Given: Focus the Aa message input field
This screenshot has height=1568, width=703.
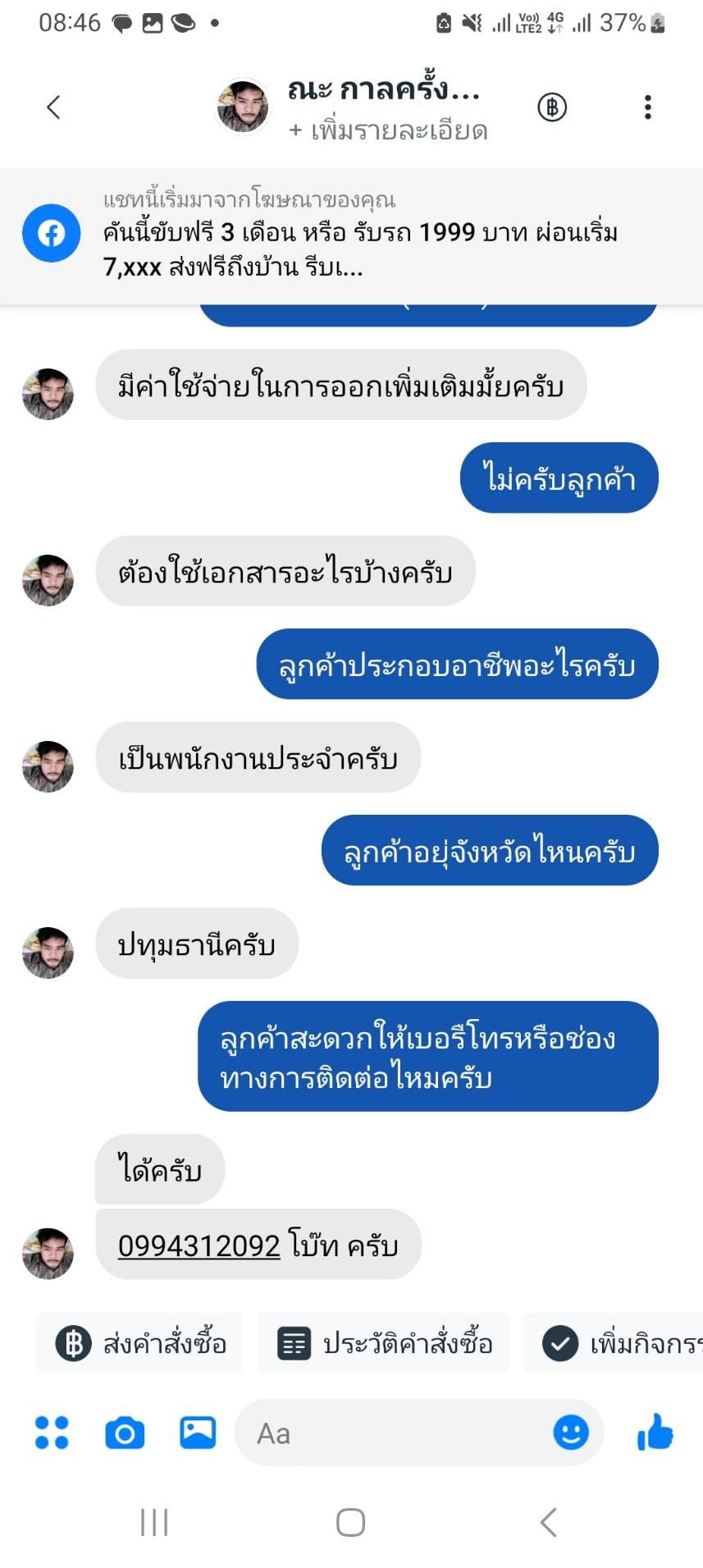Looking at the screenshot, I should (x=394, y=1433).
